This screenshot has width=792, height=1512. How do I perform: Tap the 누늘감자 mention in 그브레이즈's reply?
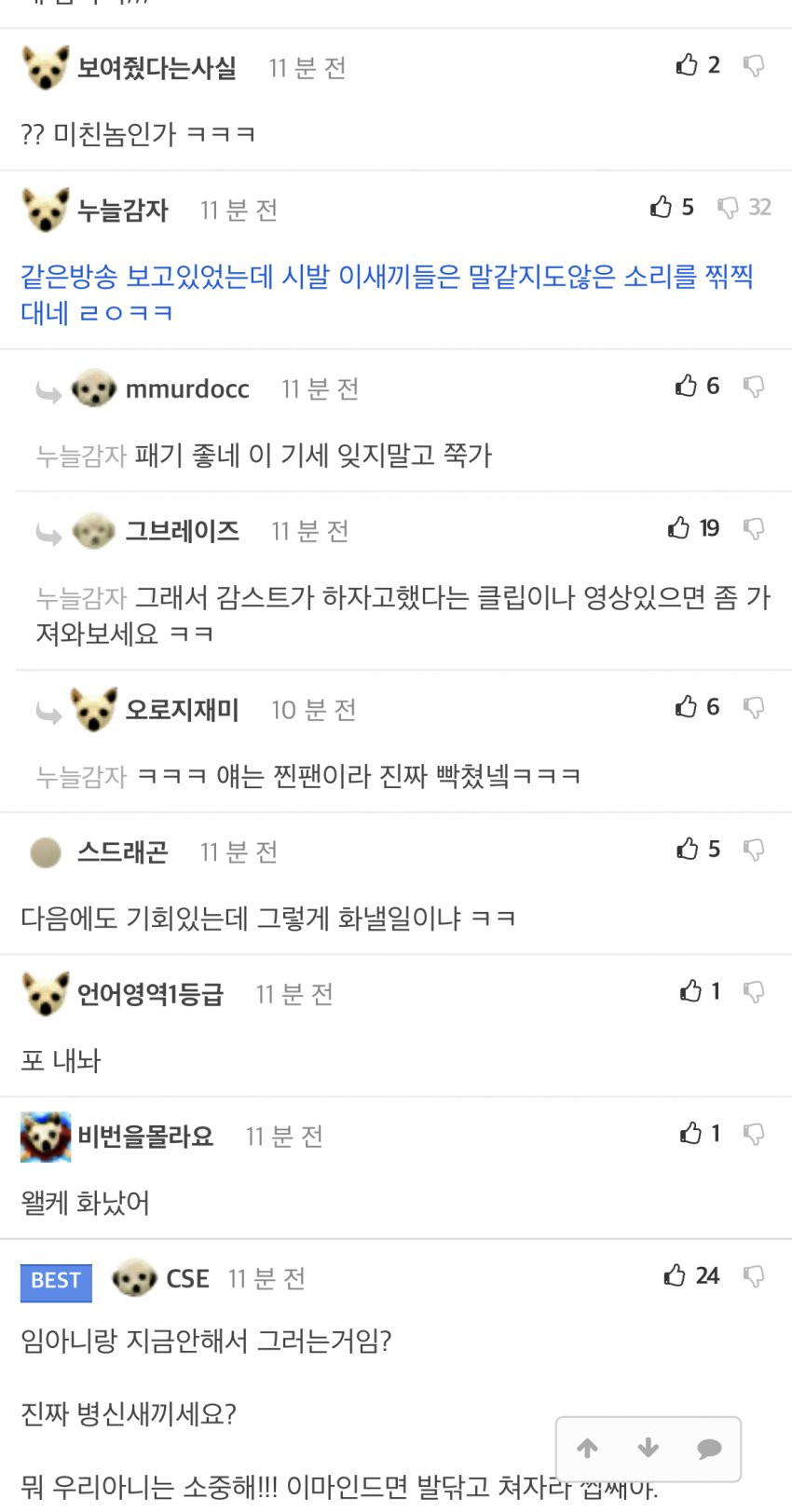[x=81, y=597]
